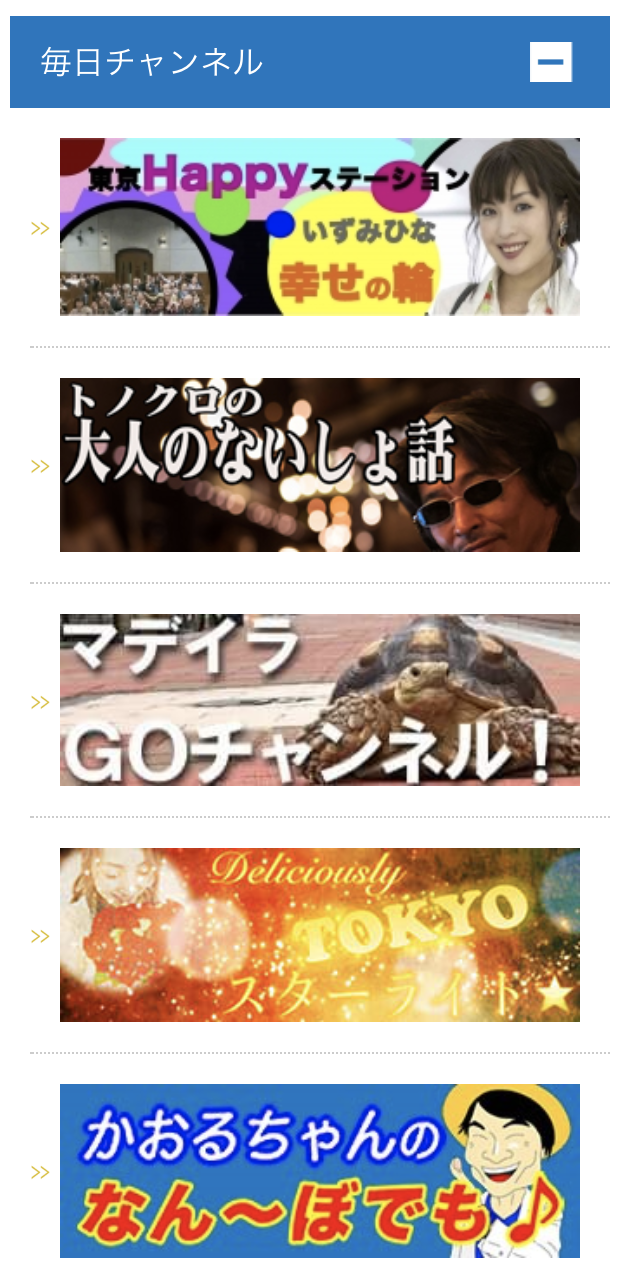Viewport: 624px width, 1282px height.
Task: Open the 東京Happyステーション banner
Action: coord(319,227)
